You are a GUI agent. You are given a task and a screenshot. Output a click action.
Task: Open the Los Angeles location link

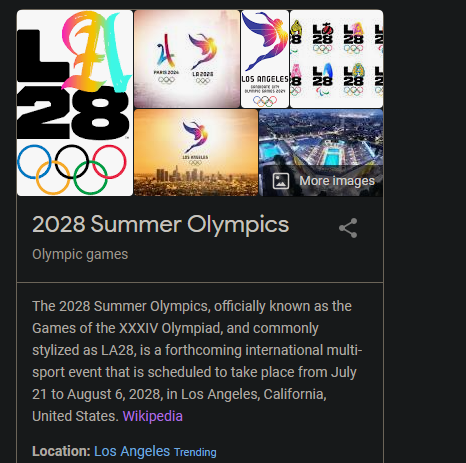[x=132, y=451]
